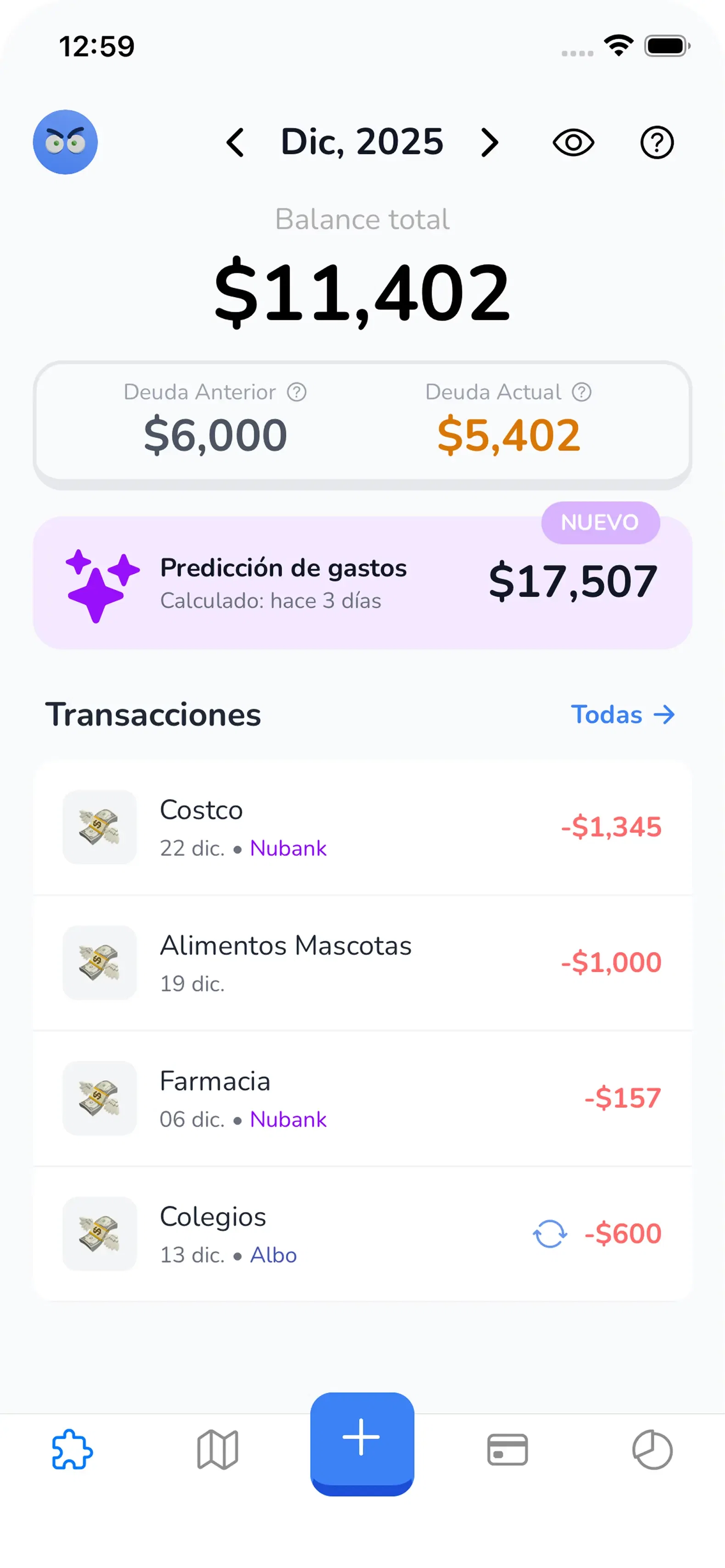This screenshot has width=725, height=1568.
Task: Tap the info circle next to Deuda Anterior
Action: click(x=297, y=392)
